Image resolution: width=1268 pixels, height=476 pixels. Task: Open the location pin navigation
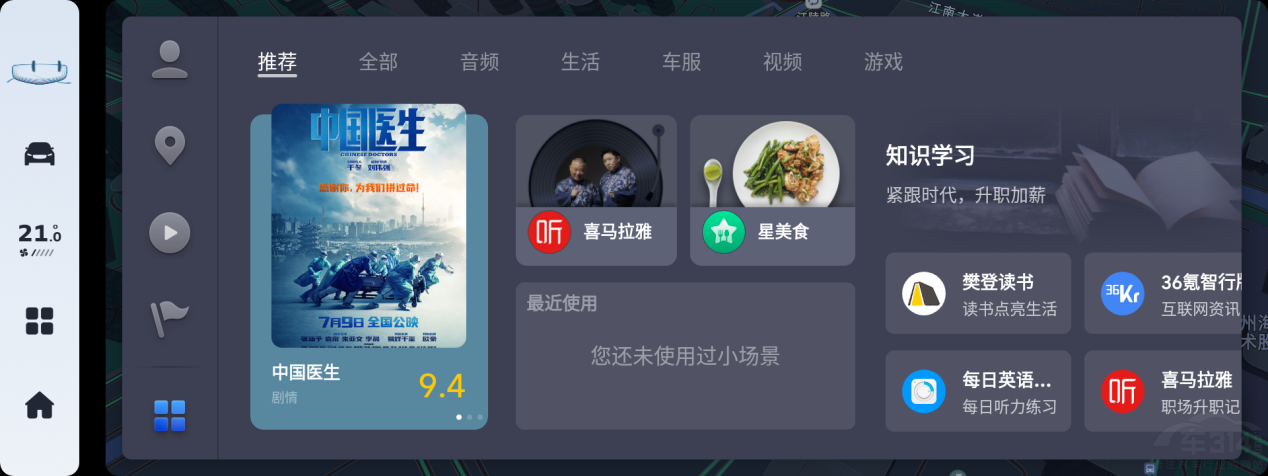[x=170, y=146]
